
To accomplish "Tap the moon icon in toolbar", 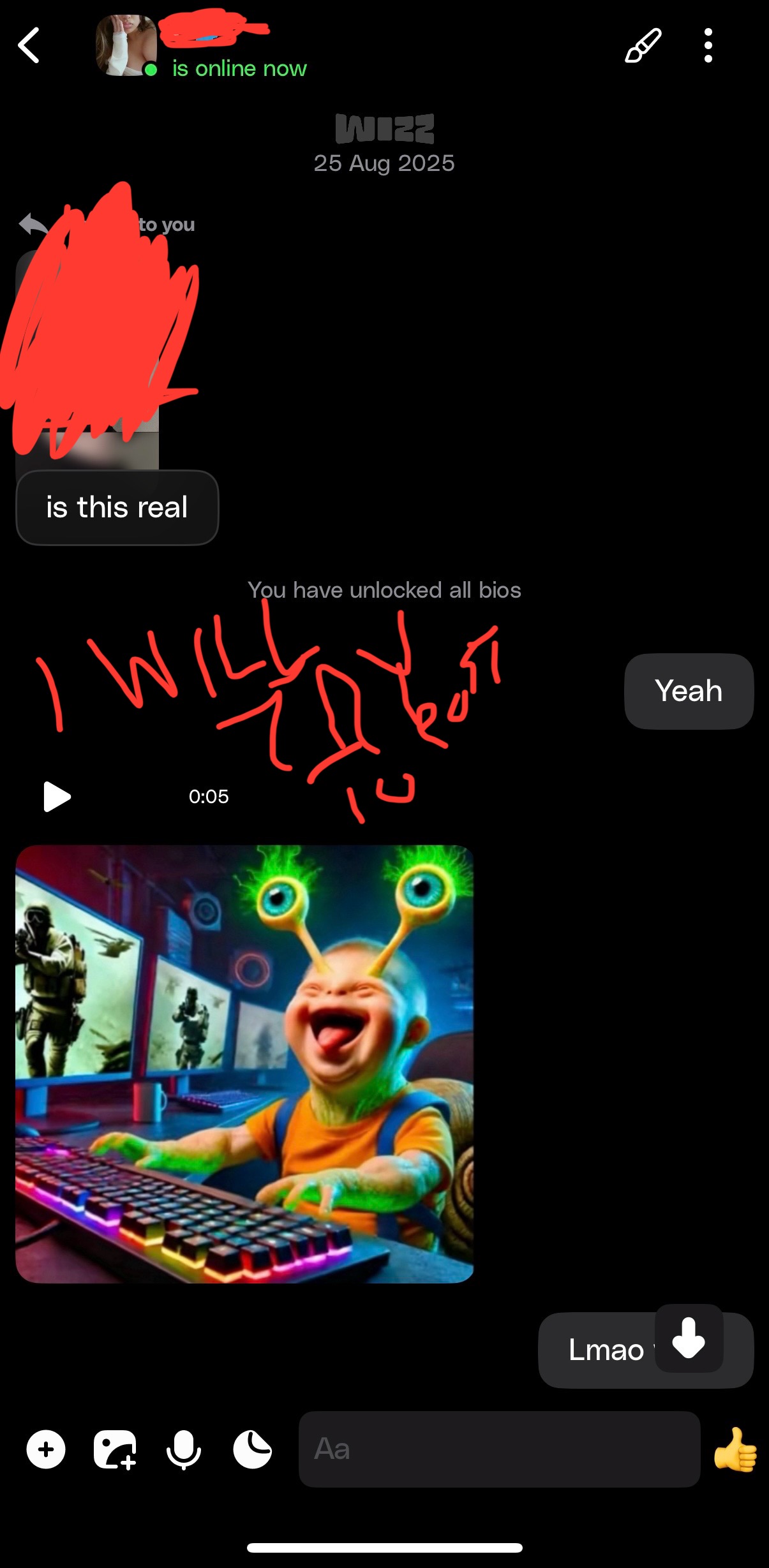I will coord(252,1449).
